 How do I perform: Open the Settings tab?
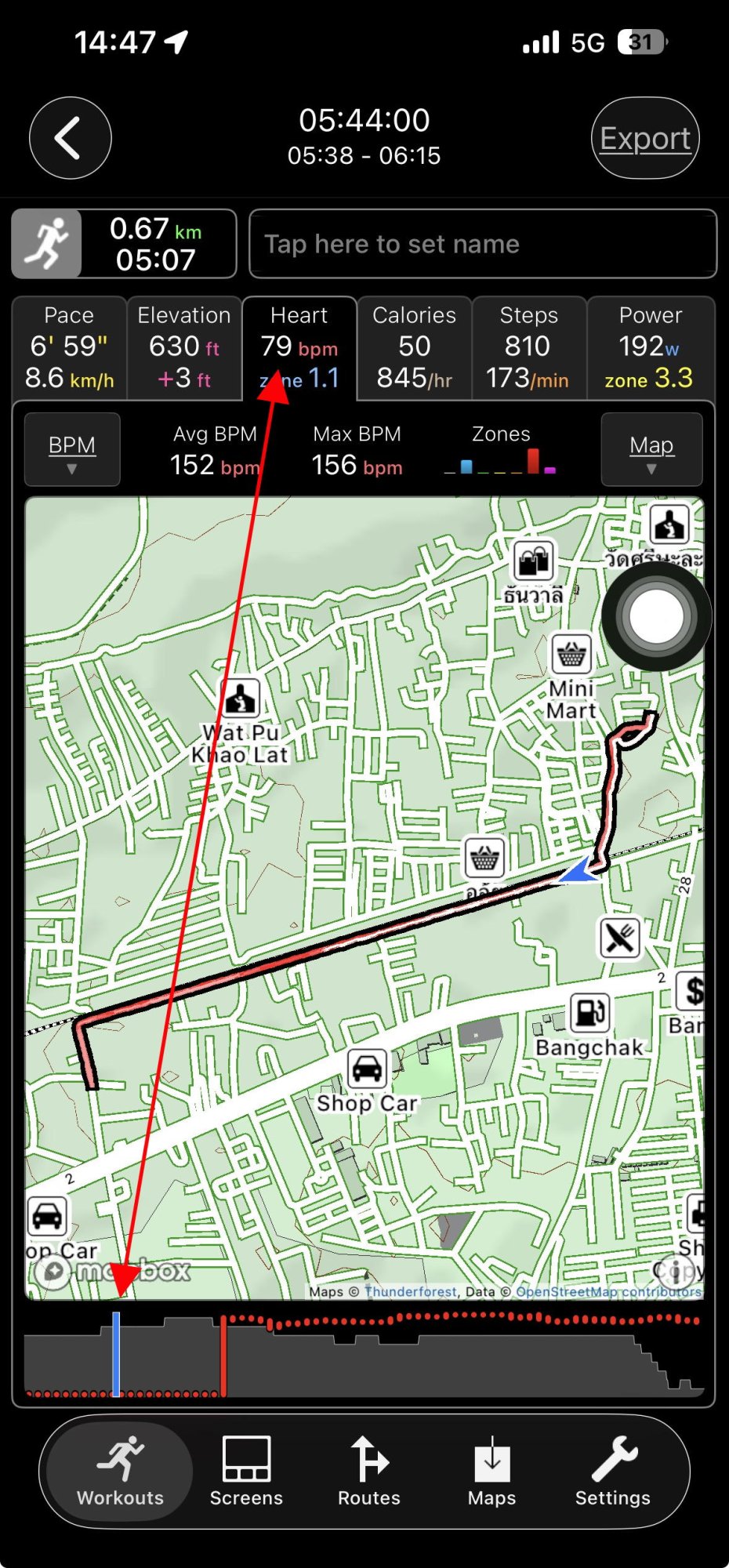[x=613, y=1472]
